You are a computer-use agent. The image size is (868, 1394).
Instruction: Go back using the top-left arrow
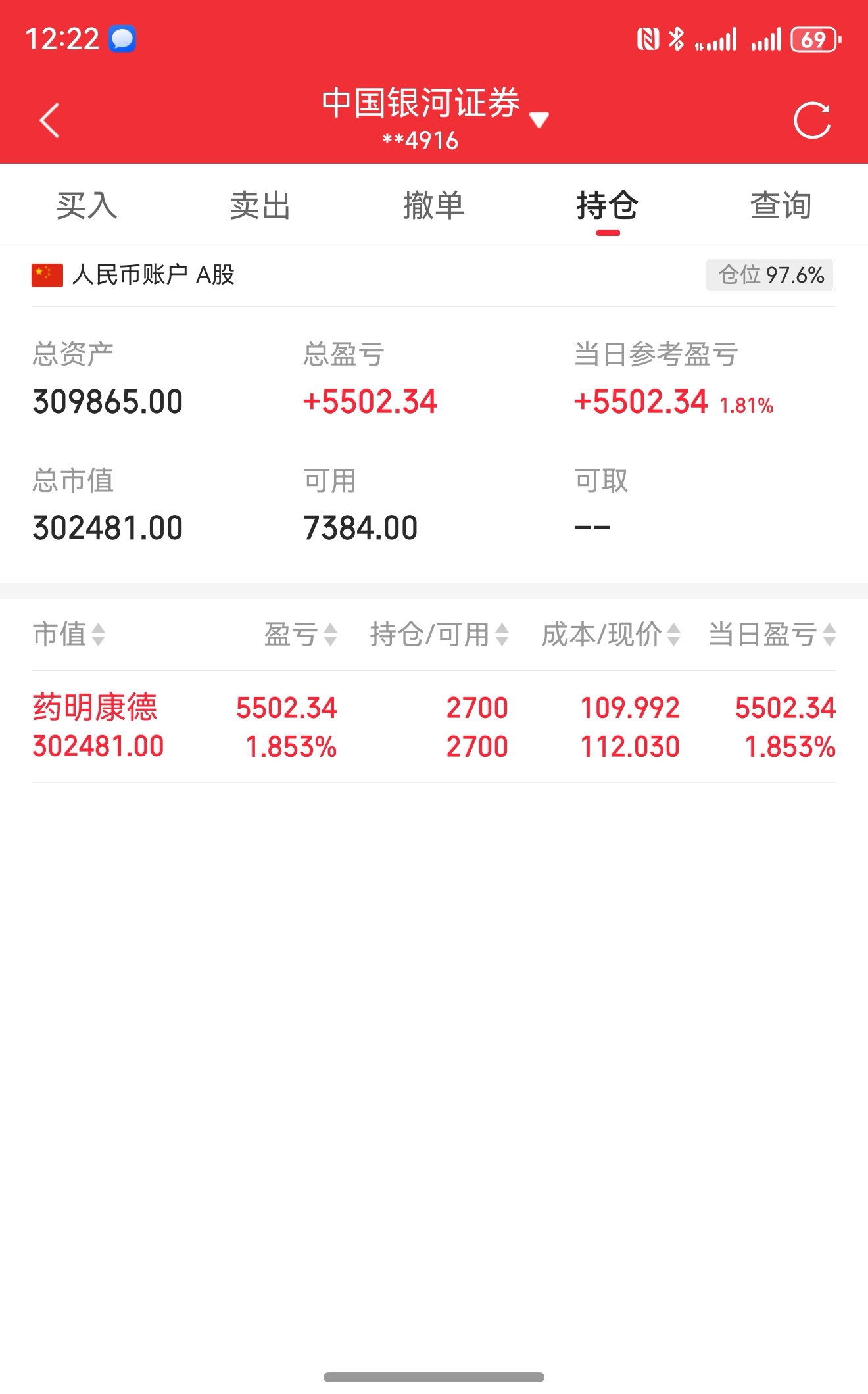50,120
